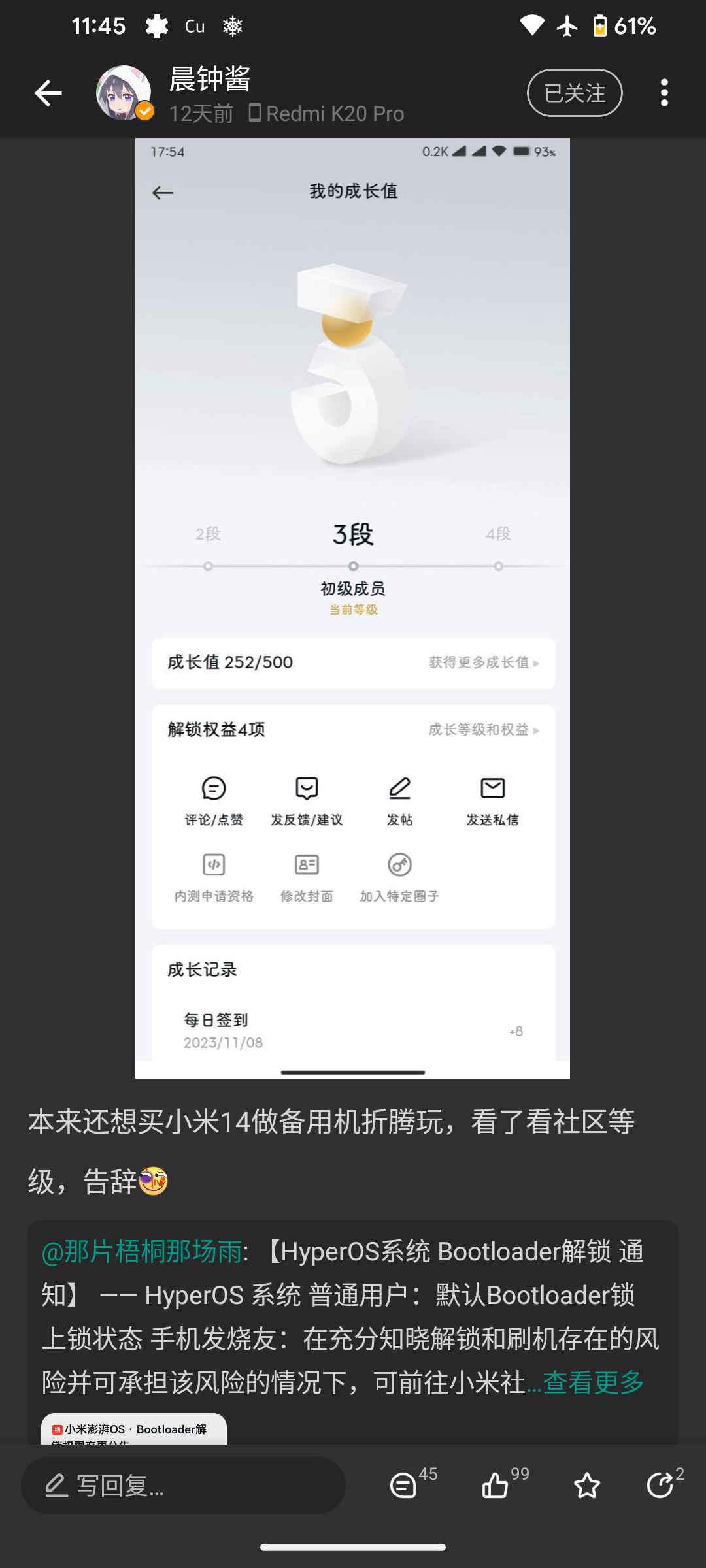Expand quoted post with 查看更多
This screenshot has height=1568, width=706.
pyautogui.click(x=593, y=1382)
